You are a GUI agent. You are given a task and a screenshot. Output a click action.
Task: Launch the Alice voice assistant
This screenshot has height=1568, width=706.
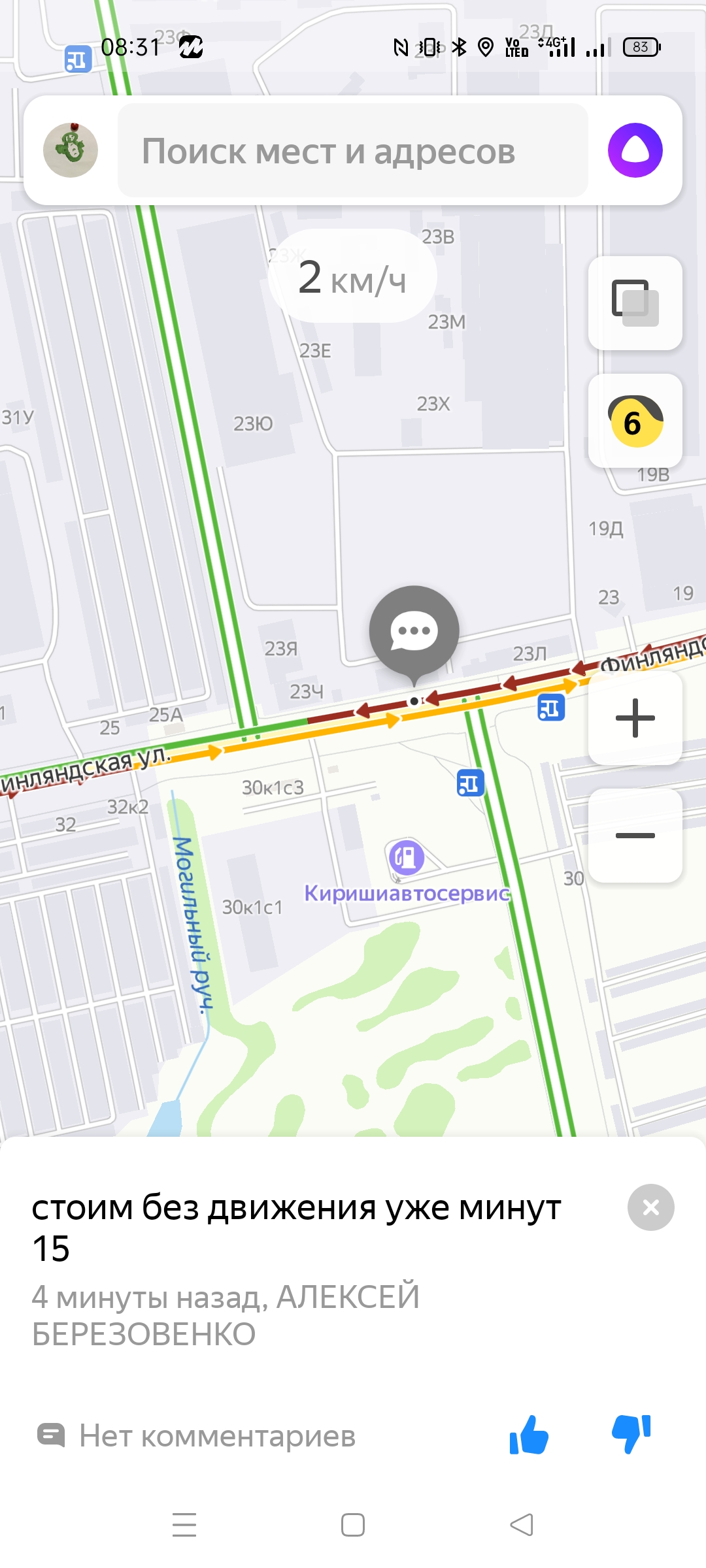pos(635,150)
